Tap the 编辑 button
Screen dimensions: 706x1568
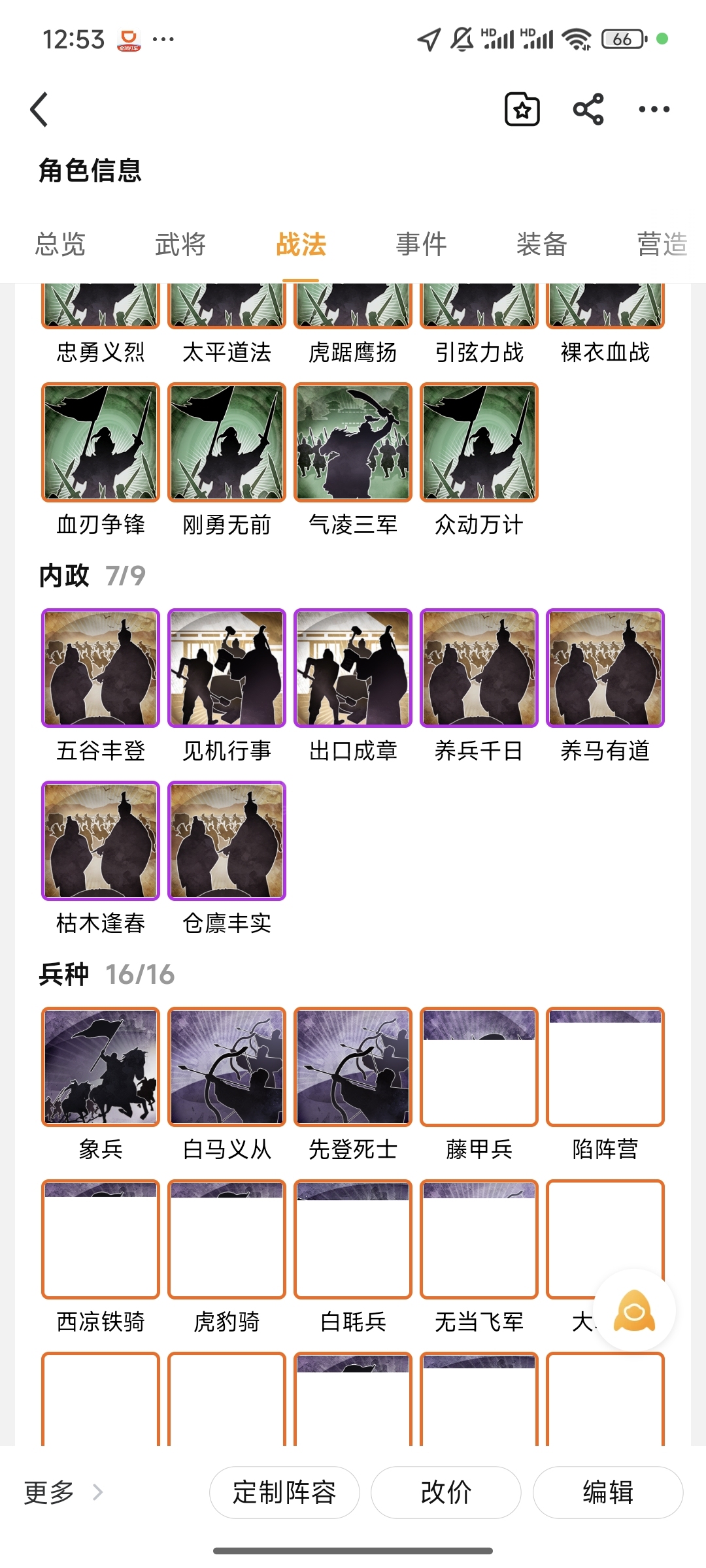[608, 1492]
